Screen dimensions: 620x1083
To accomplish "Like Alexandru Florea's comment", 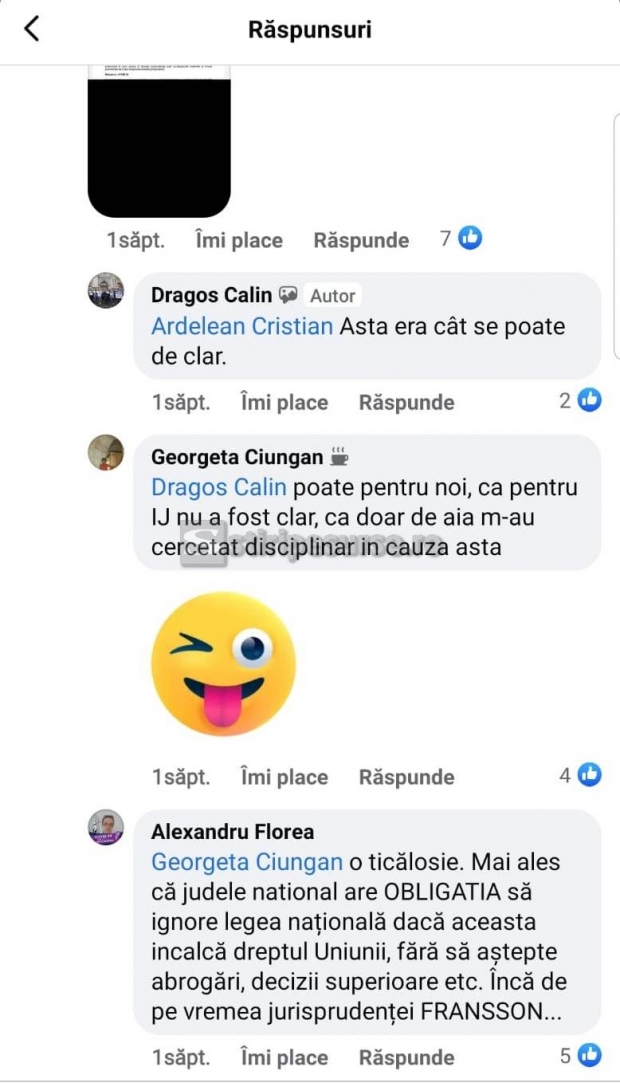I will (x=284, y=1057).
